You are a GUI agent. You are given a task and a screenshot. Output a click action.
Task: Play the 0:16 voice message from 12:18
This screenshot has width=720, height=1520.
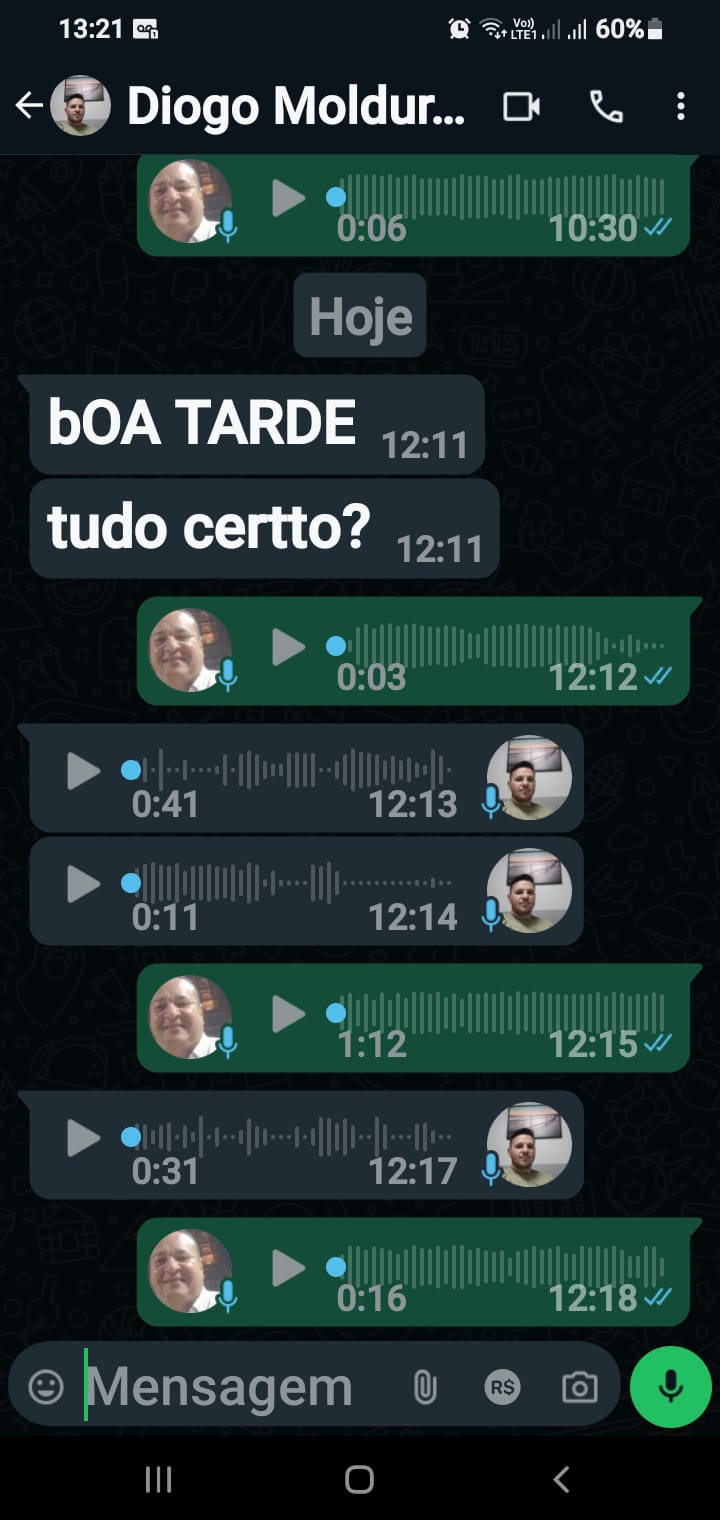tap(289, 1268)
